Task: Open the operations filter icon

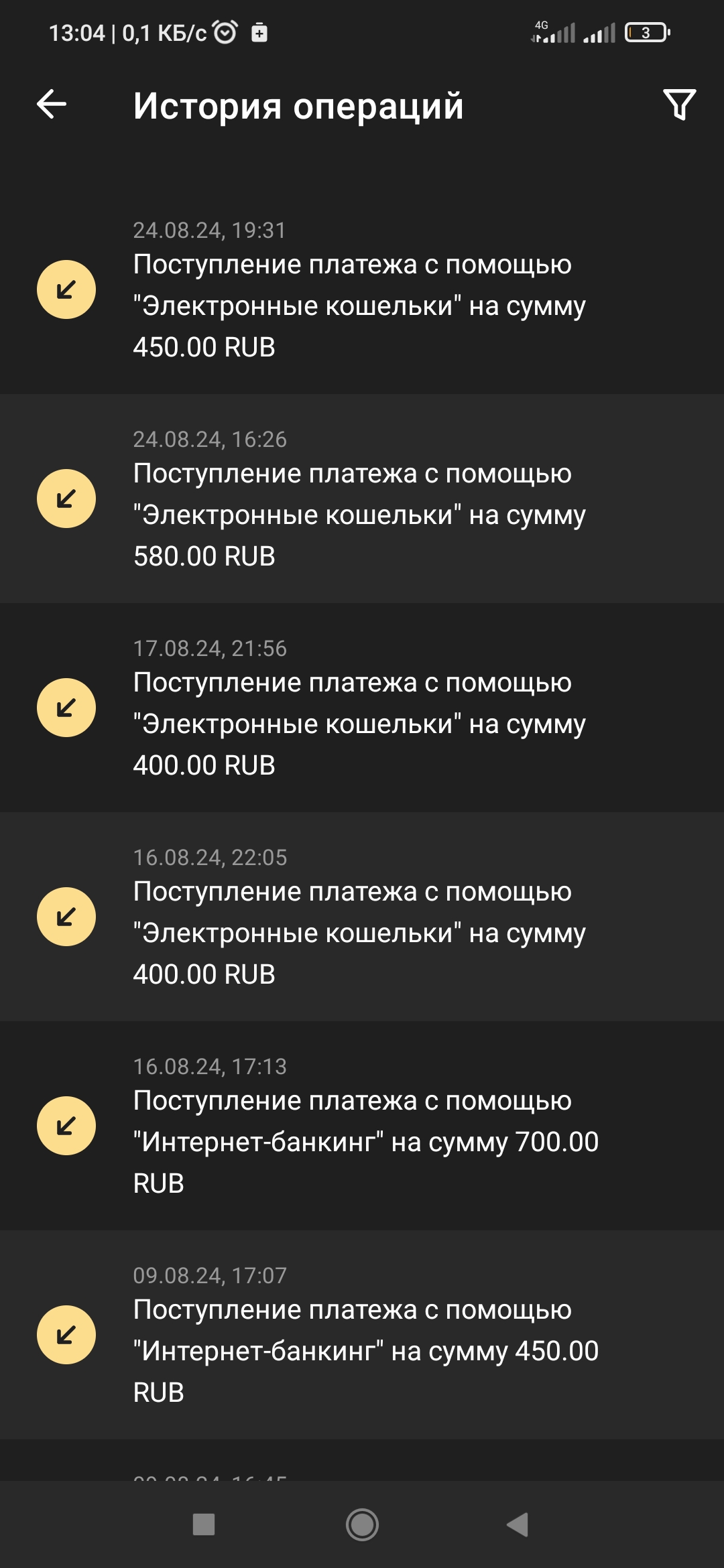Action: click(x=679, y=105)
